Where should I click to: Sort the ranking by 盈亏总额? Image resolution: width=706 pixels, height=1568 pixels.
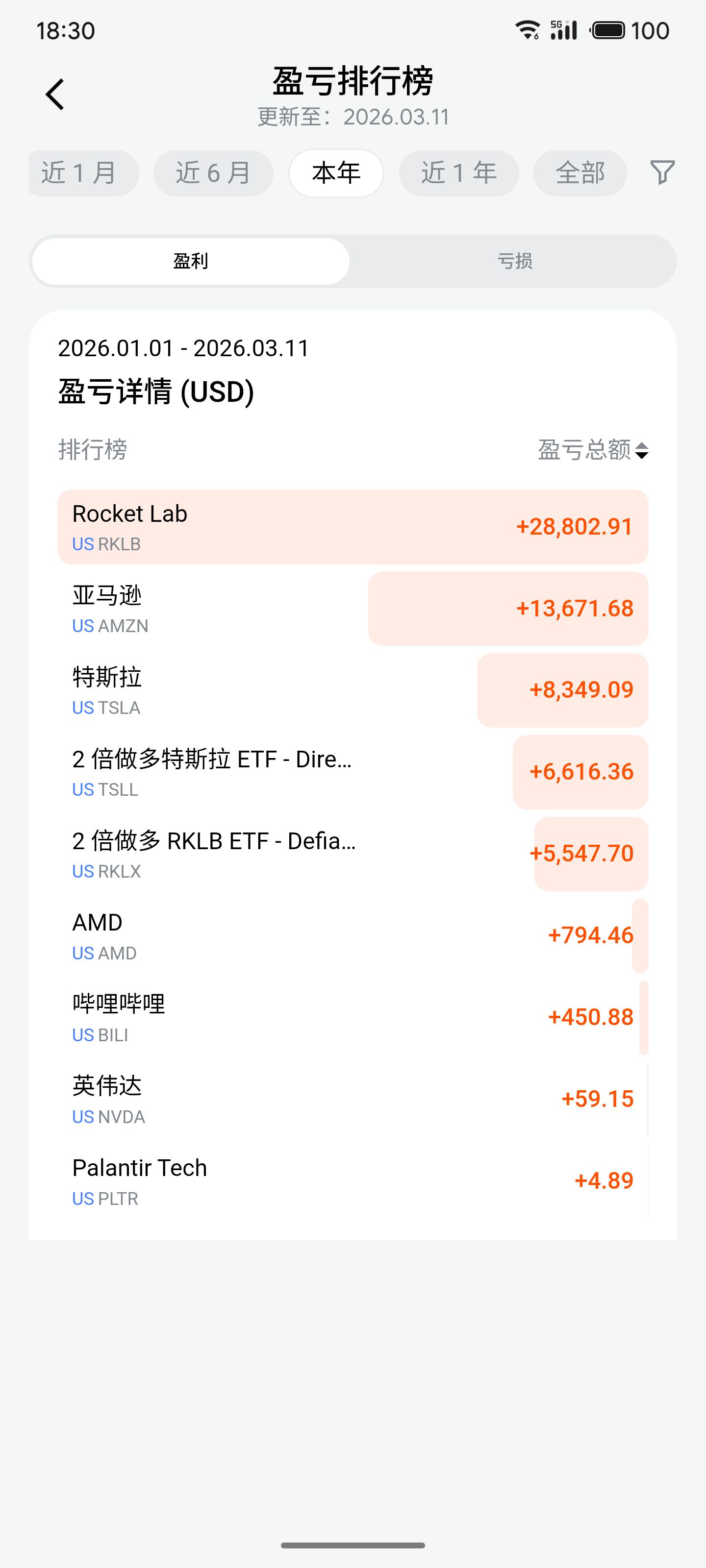pyautogui.click(x=593, y=450)
